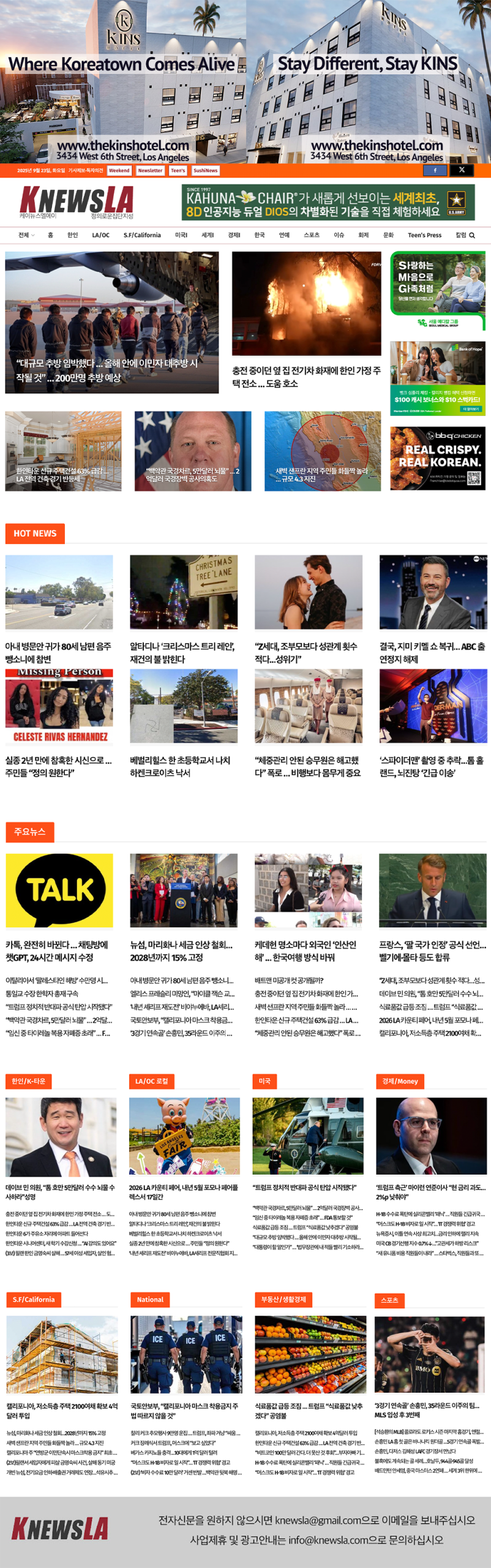The height and width of the screenshot is (1568, 491).
Task: Select the Teen's Press nav item
Action: pyautogui.click(x=424, y=235)
